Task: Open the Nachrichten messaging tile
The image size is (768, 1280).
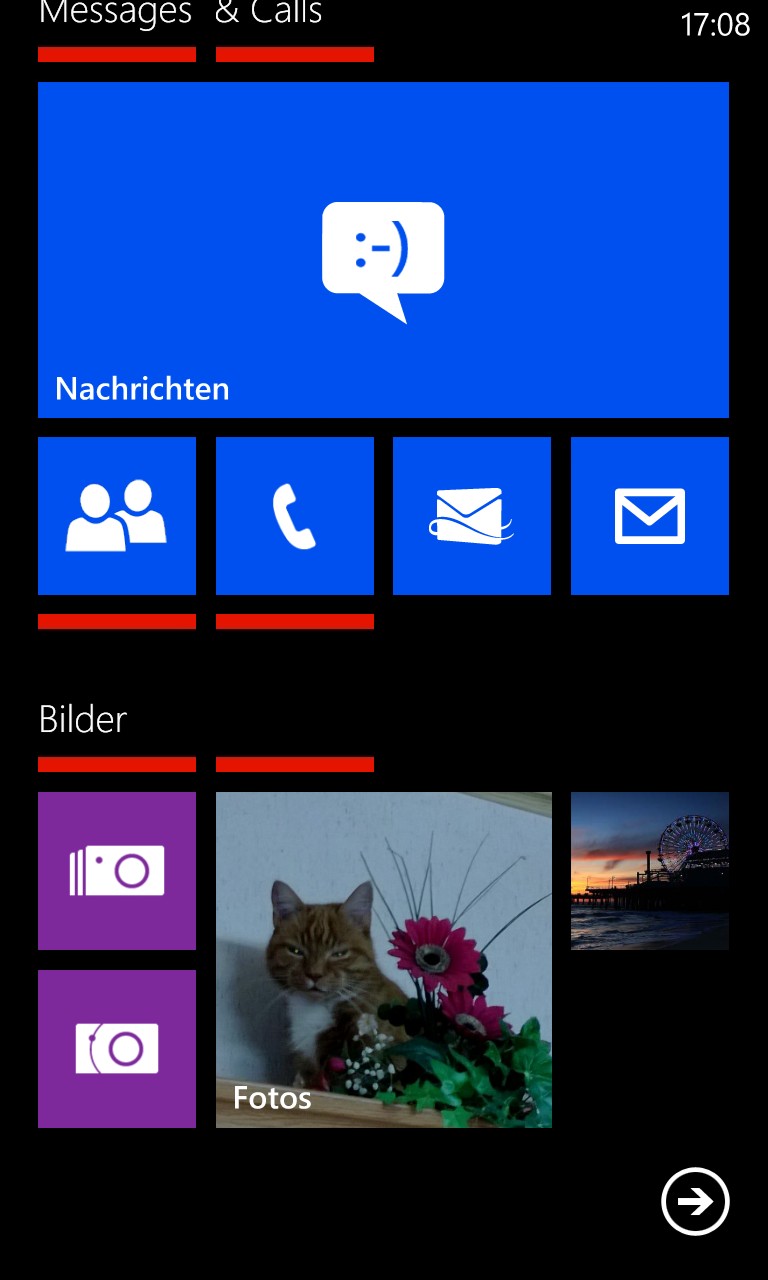Action: pyautogui.click(x=383, y=250)
